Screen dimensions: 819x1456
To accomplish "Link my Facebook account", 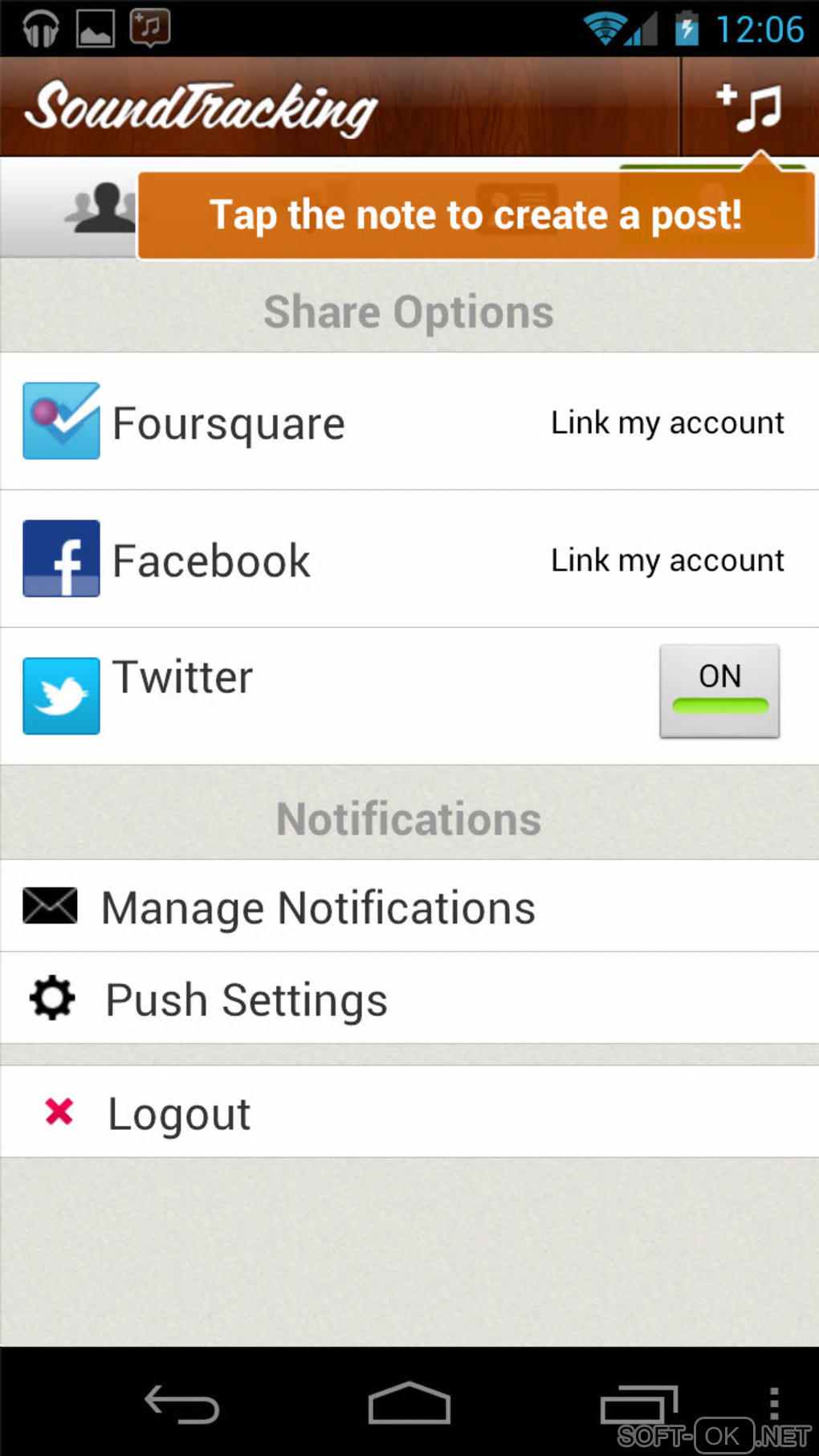I will coord(666,561).
